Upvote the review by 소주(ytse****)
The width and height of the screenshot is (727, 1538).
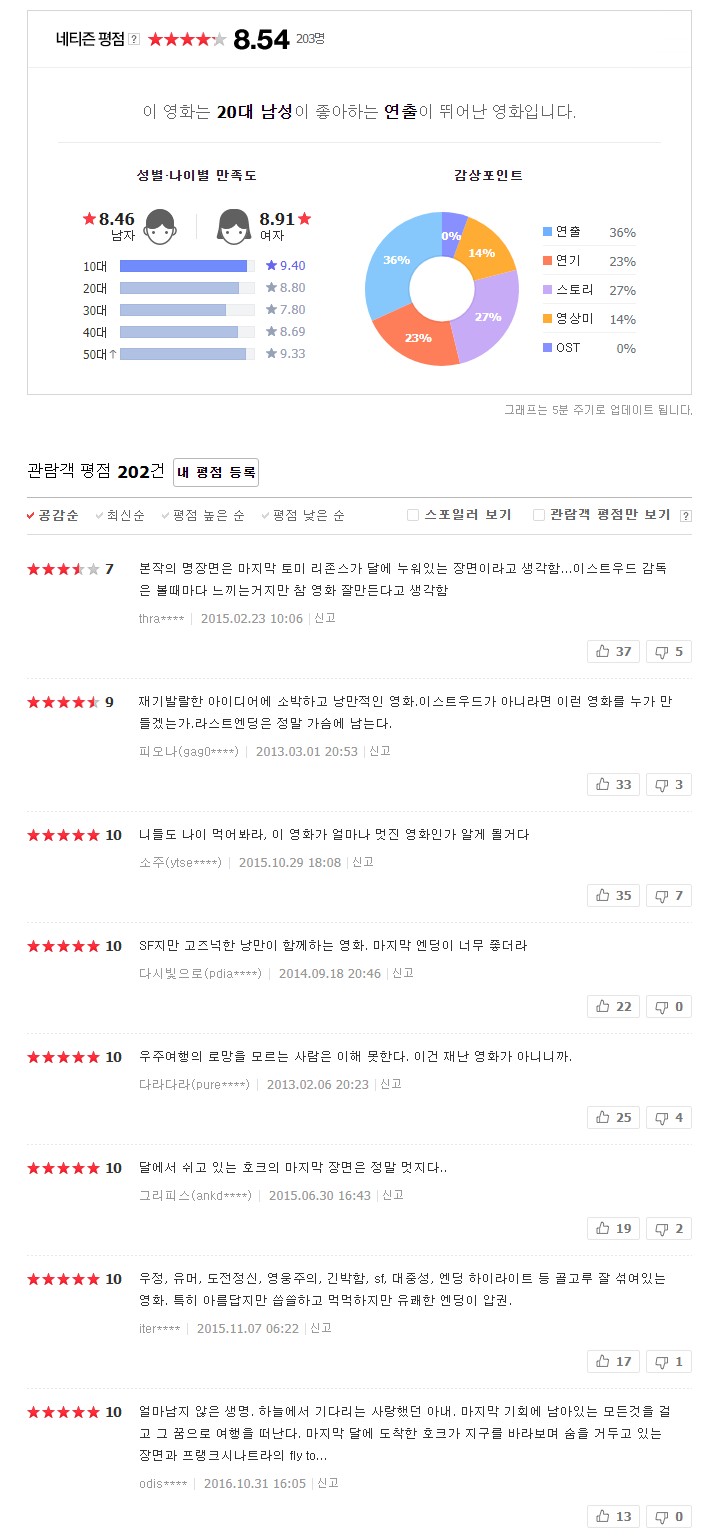pos(614,895)
